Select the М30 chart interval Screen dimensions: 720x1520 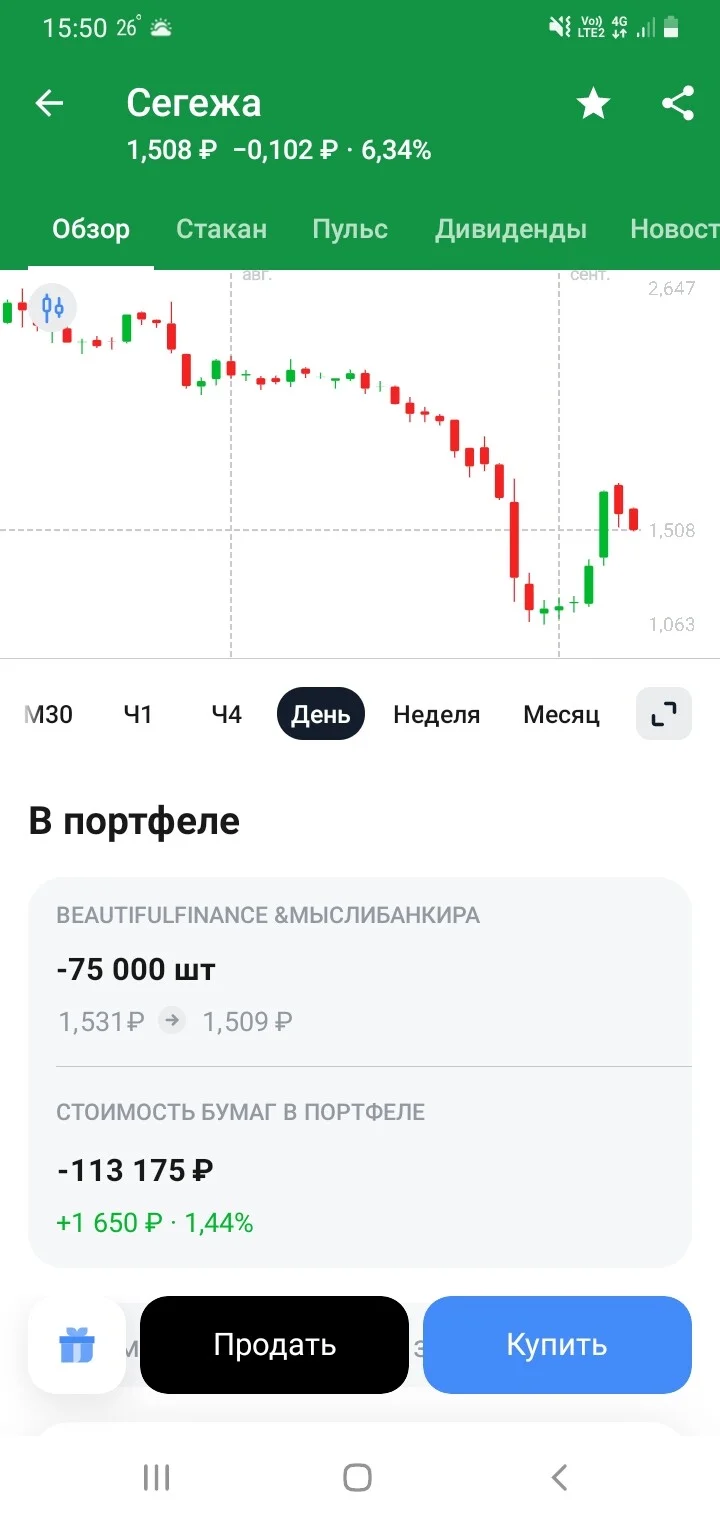tap(48, 714)
